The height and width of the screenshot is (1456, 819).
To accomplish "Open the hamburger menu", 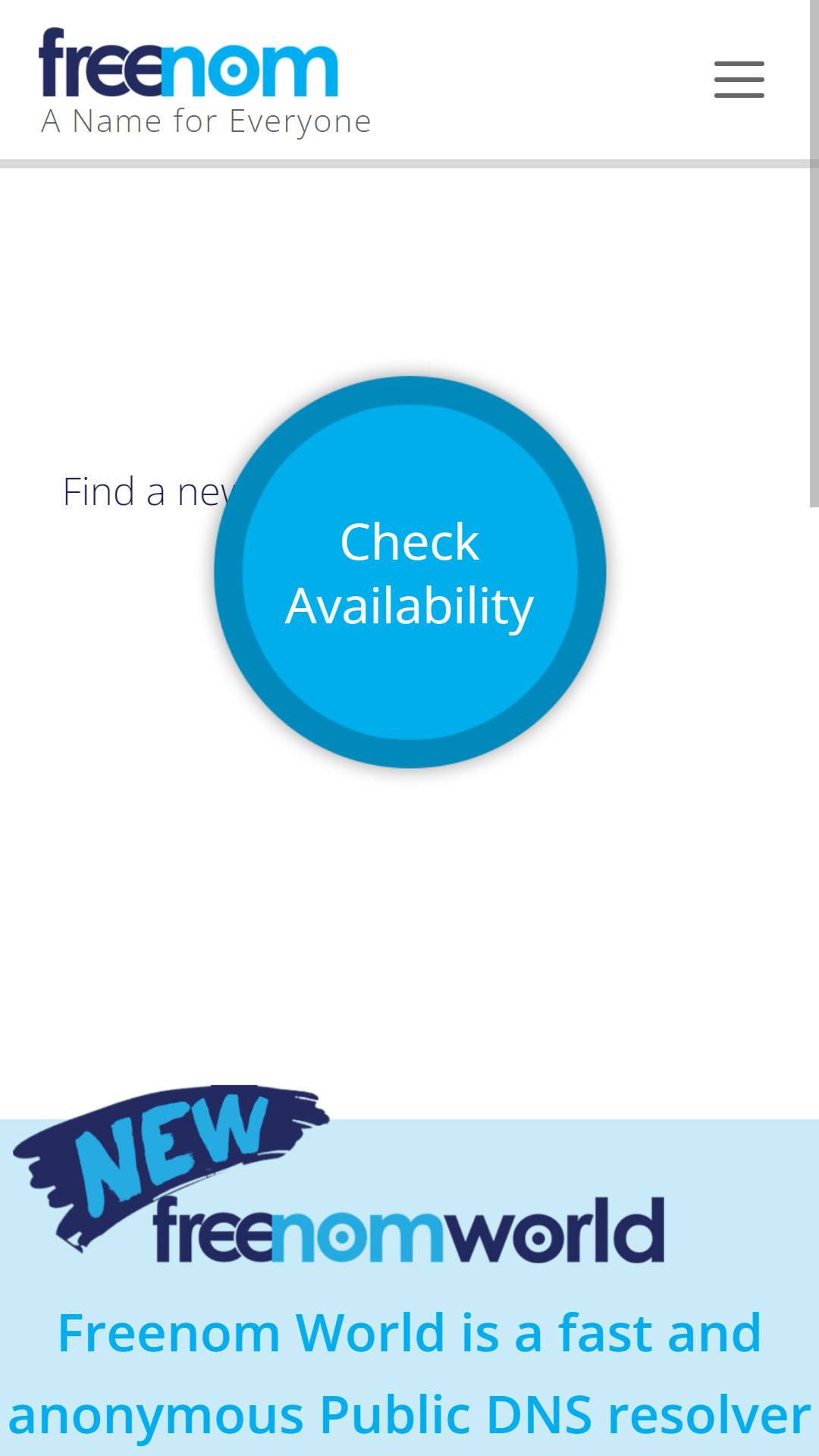I will click(739, 80).
